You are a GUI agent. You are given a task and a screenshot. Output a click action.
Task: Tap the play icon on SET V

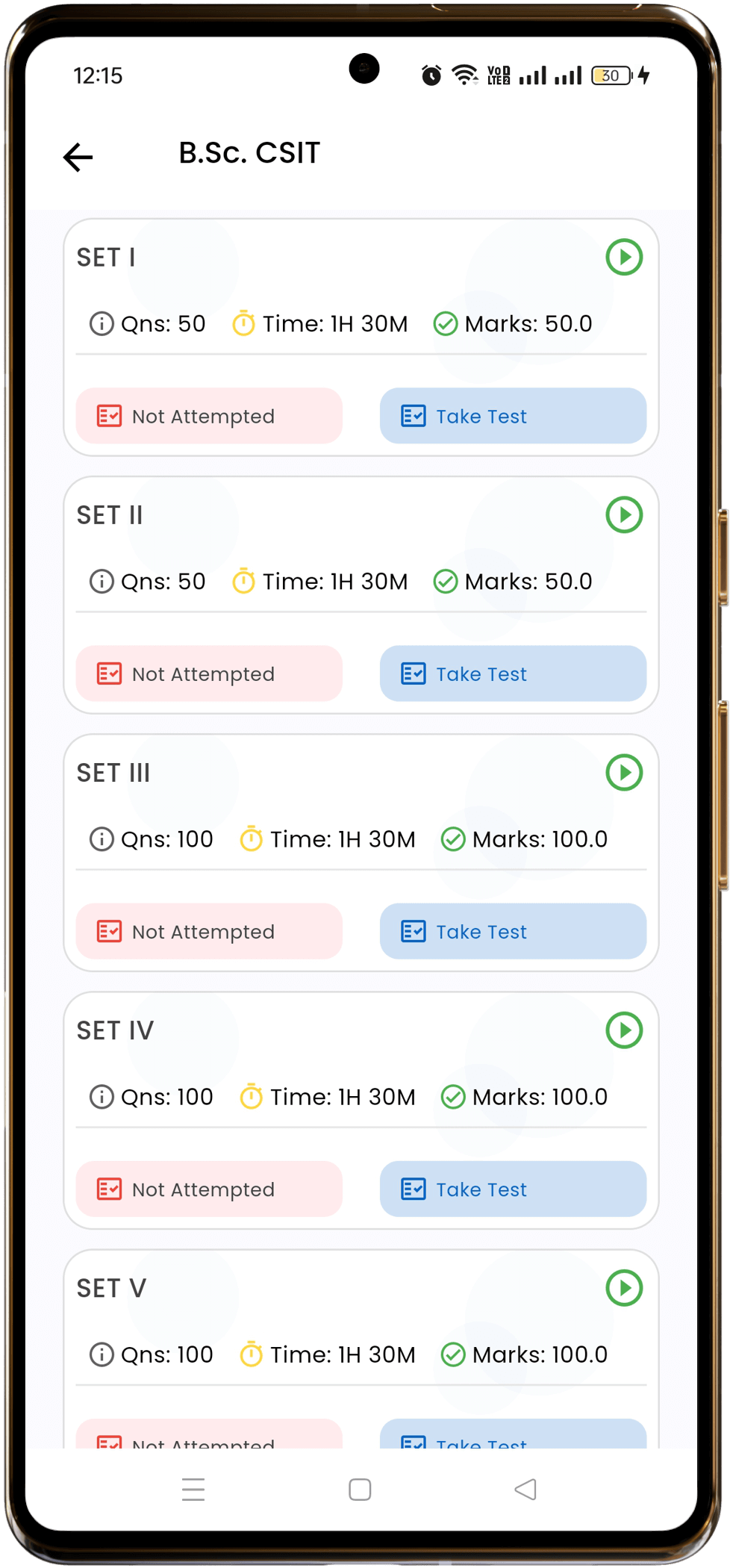pyautogui.click(x=624, y=1287)
